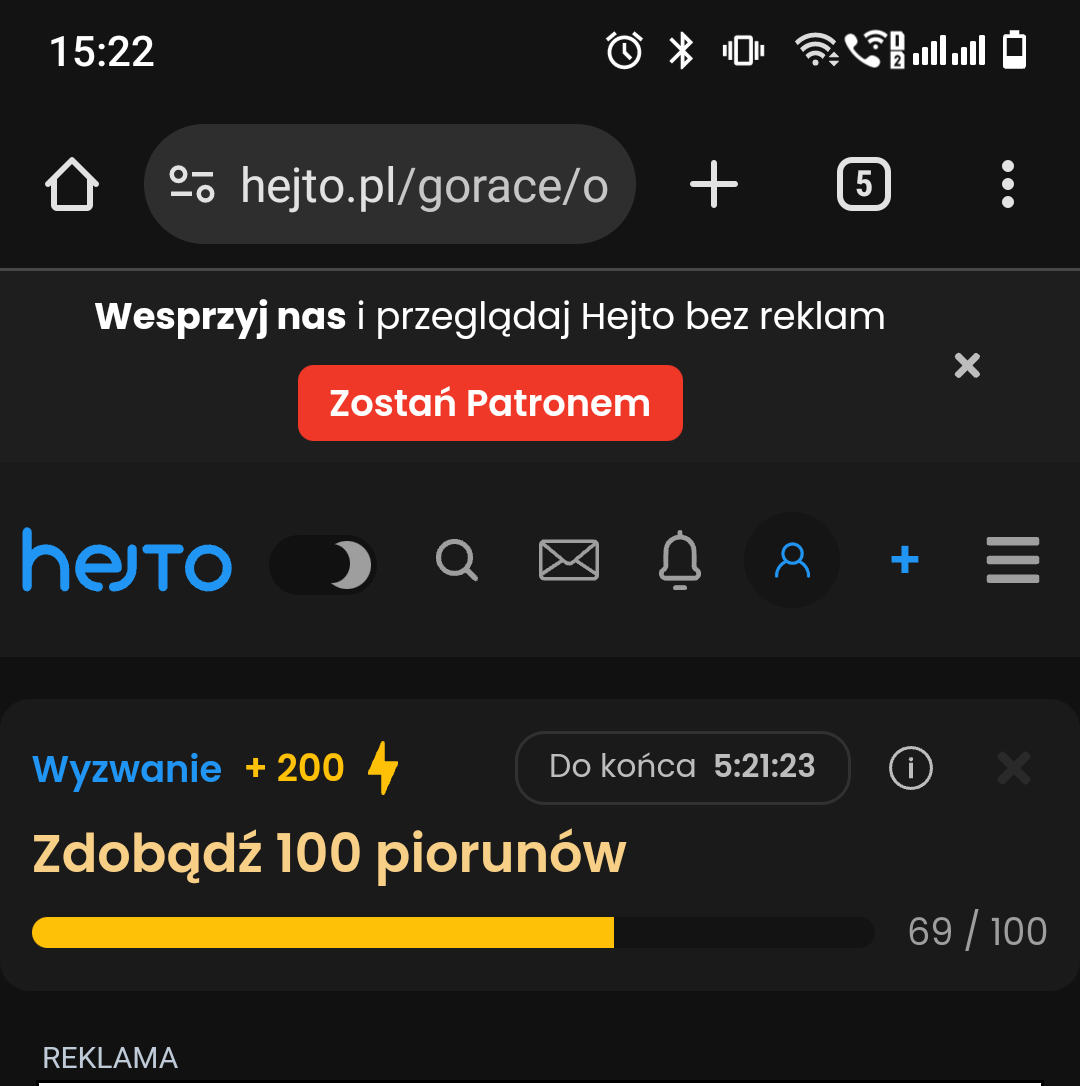This screenshot has height=1086, width=1080.
Task: Open the hamburger menu
Action: (1012, 560)
